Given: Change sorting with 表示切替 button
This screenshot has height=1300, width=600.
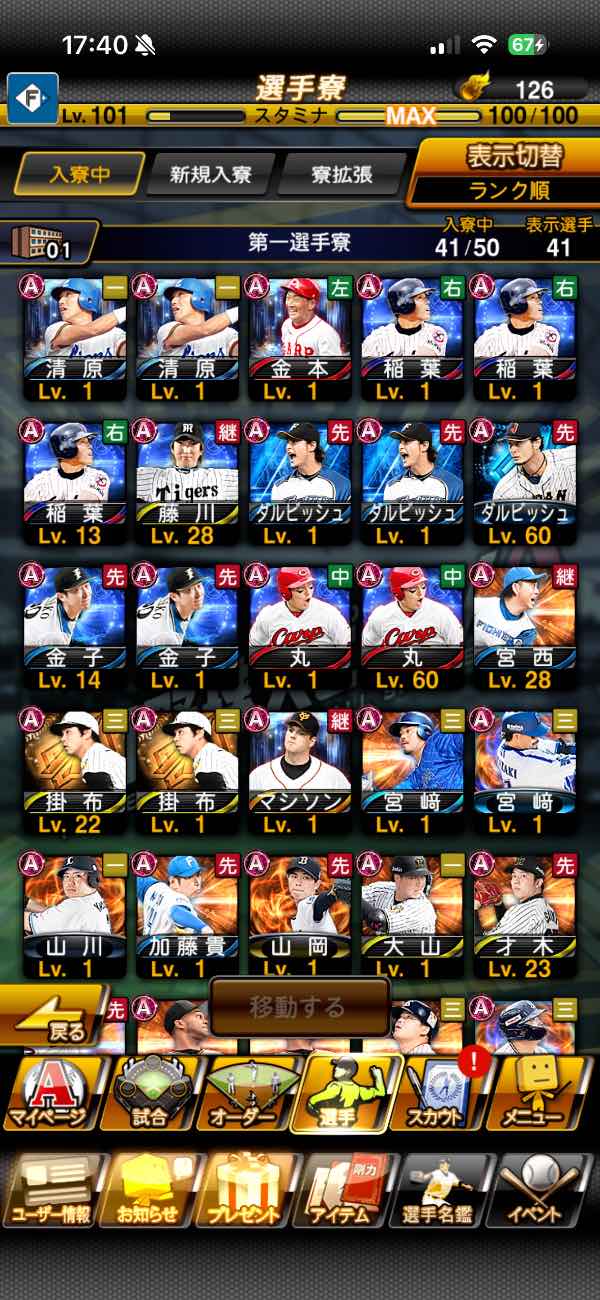Looking at the screenshot, I should point(514,171).
